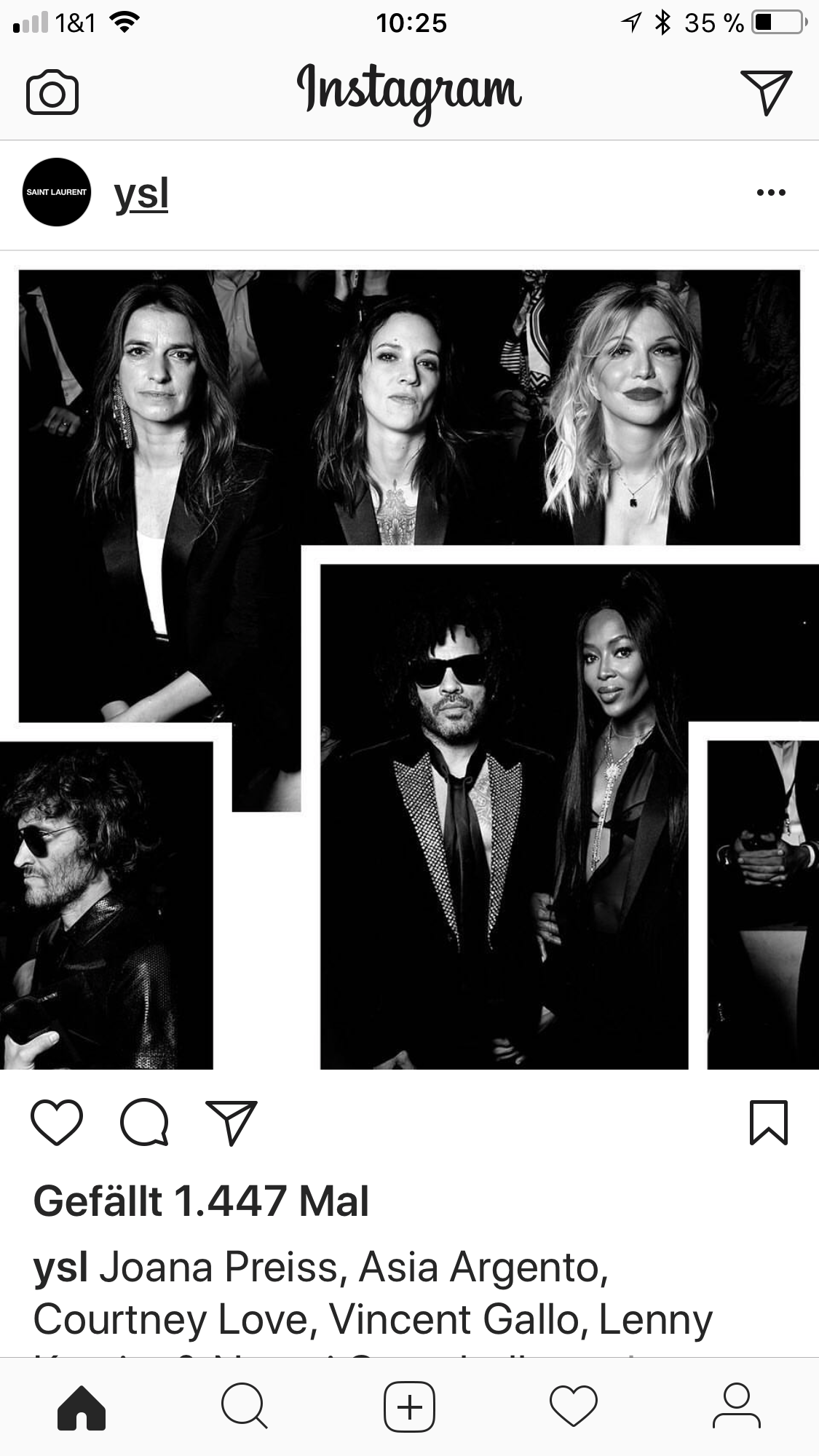View who liked: Gefällt 1.447 Mal

click(201, 1201)
